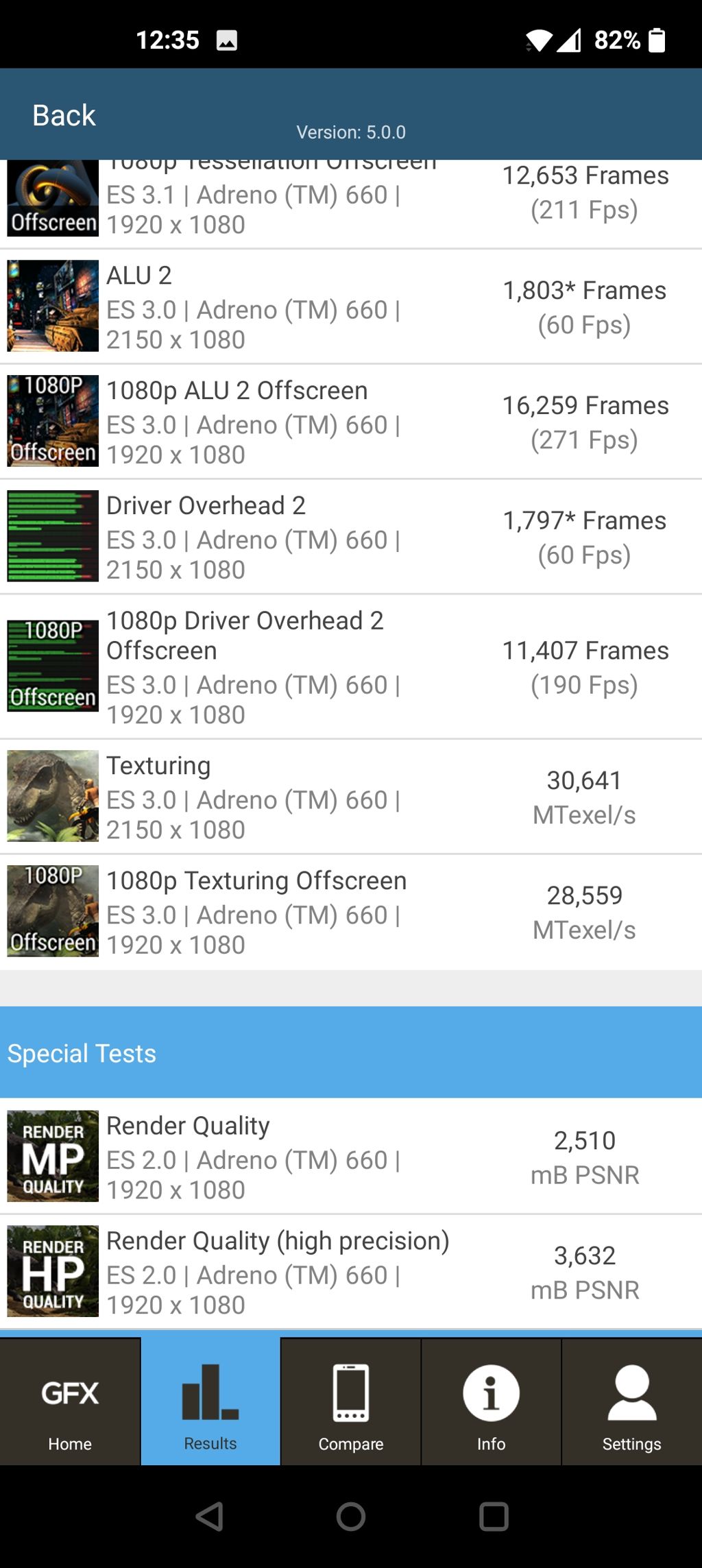Open the system recent apps view

(x=494, y=1517)
